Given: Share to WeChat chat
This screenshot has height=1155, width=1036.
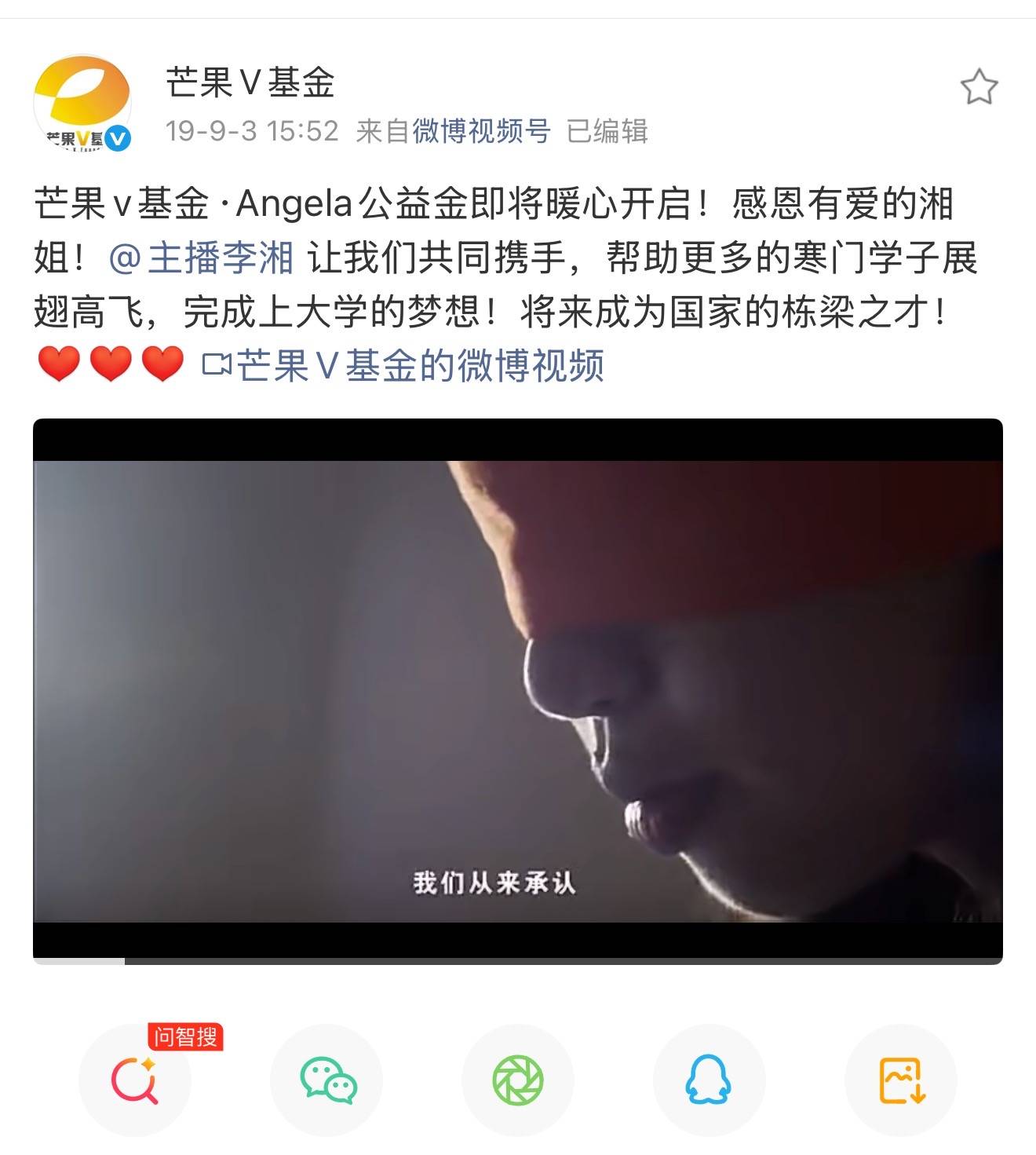Looking at the screenshot, I should click(326, 1080).
